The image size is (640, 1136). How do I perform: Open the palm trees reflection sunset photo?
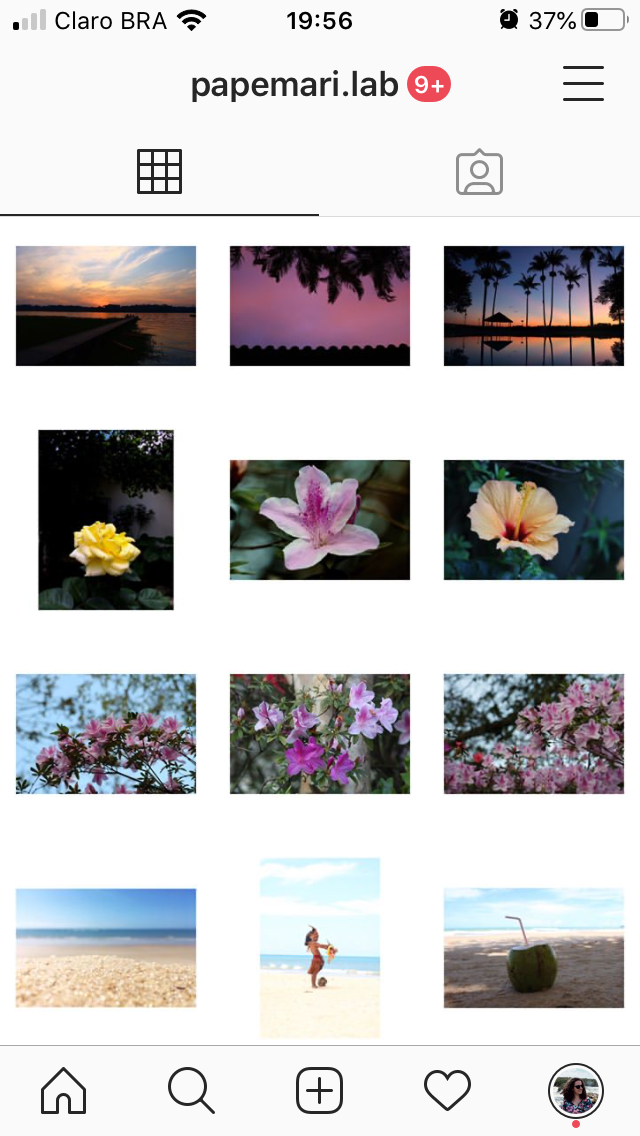click(x=533, y=306)
